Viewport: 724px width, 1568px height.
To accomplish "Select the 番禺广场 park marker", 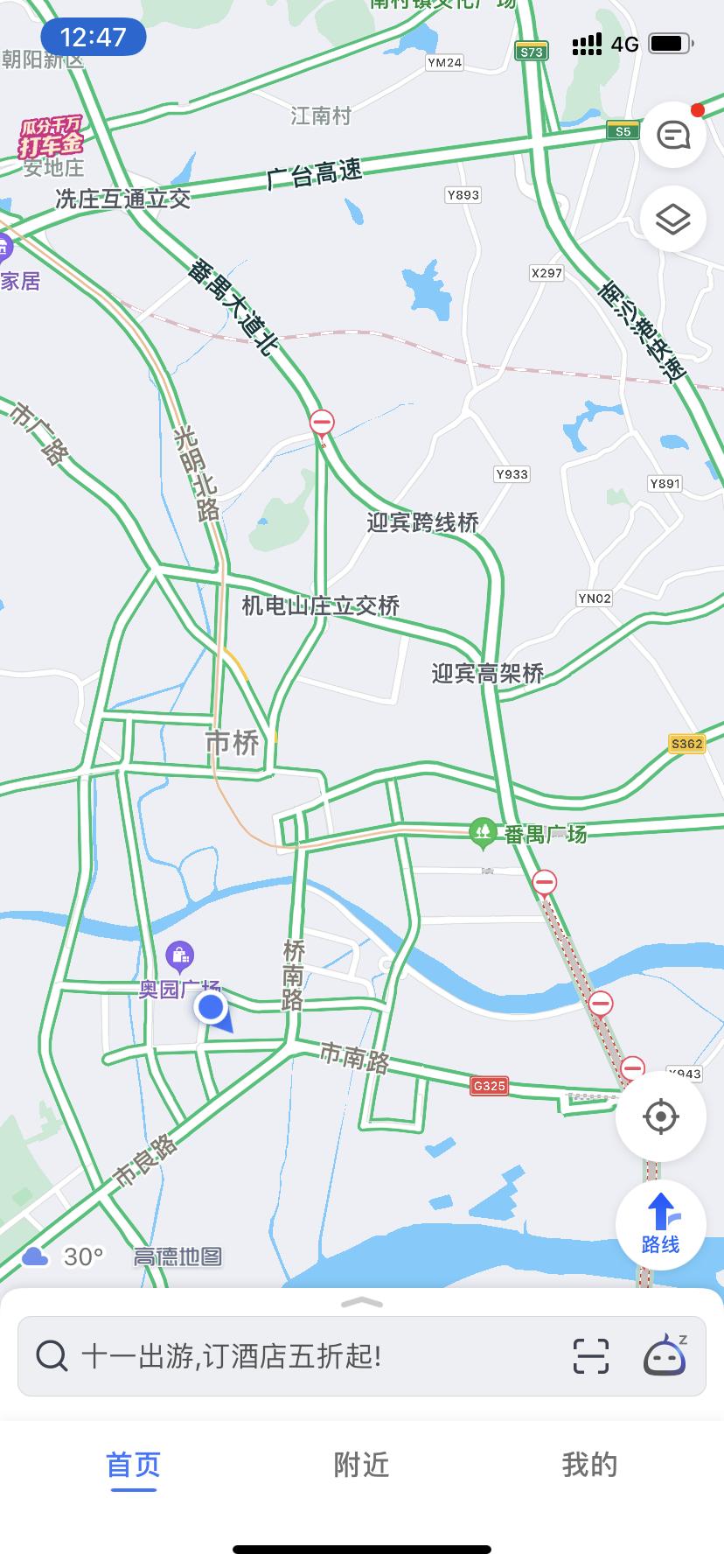I will point(483,832).
